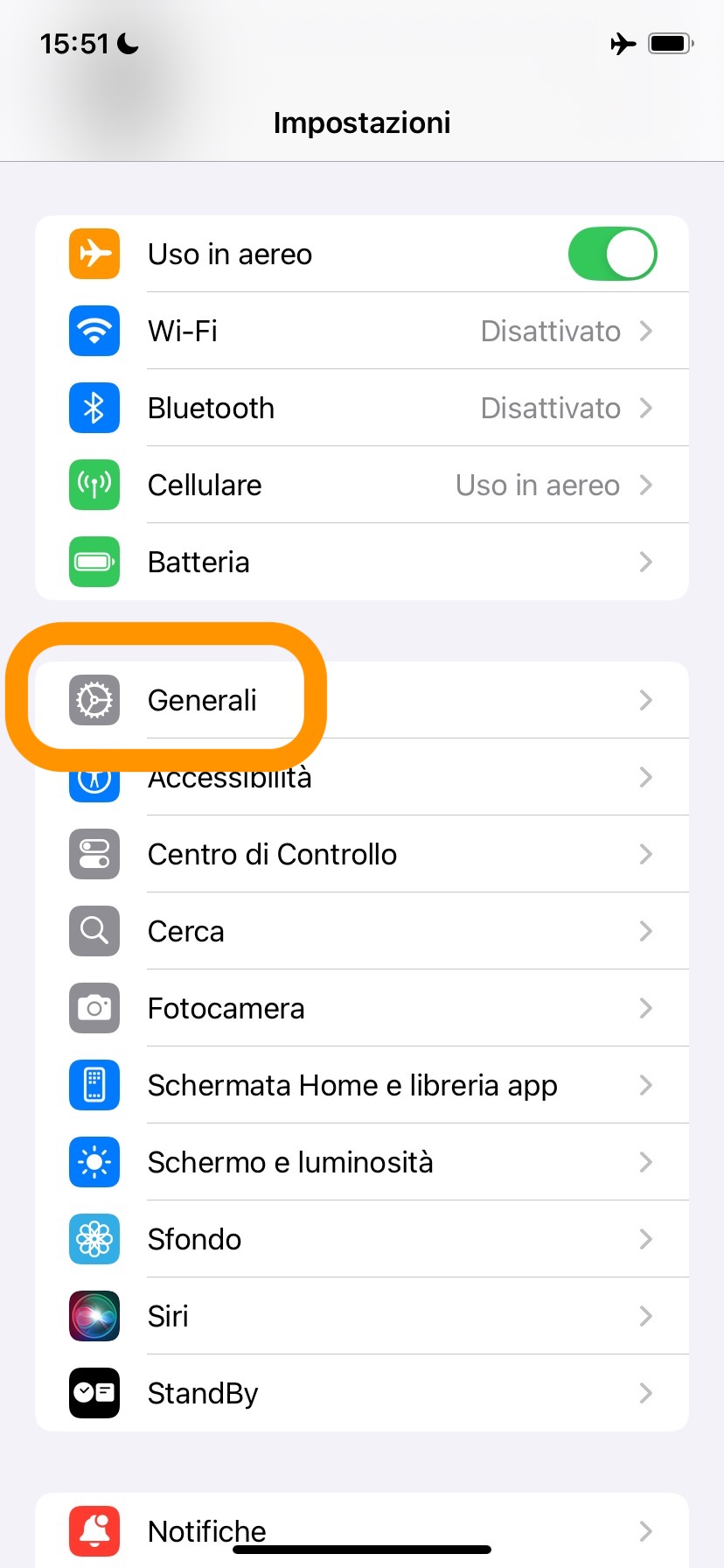The height and width of the screenshot is (1568, 724).
Task: Toggle the Uso in aereo switch
Action: [612, 255]
